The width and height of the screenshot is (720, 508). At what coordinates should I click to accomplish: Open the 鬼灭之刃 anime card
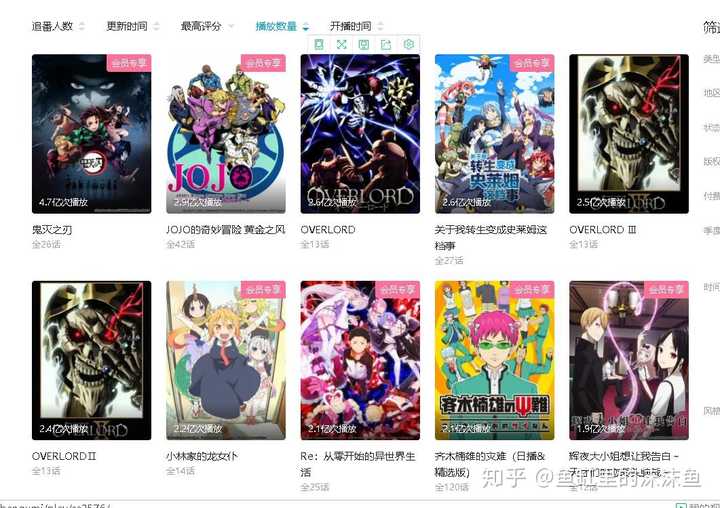click(x=91, y=134)
